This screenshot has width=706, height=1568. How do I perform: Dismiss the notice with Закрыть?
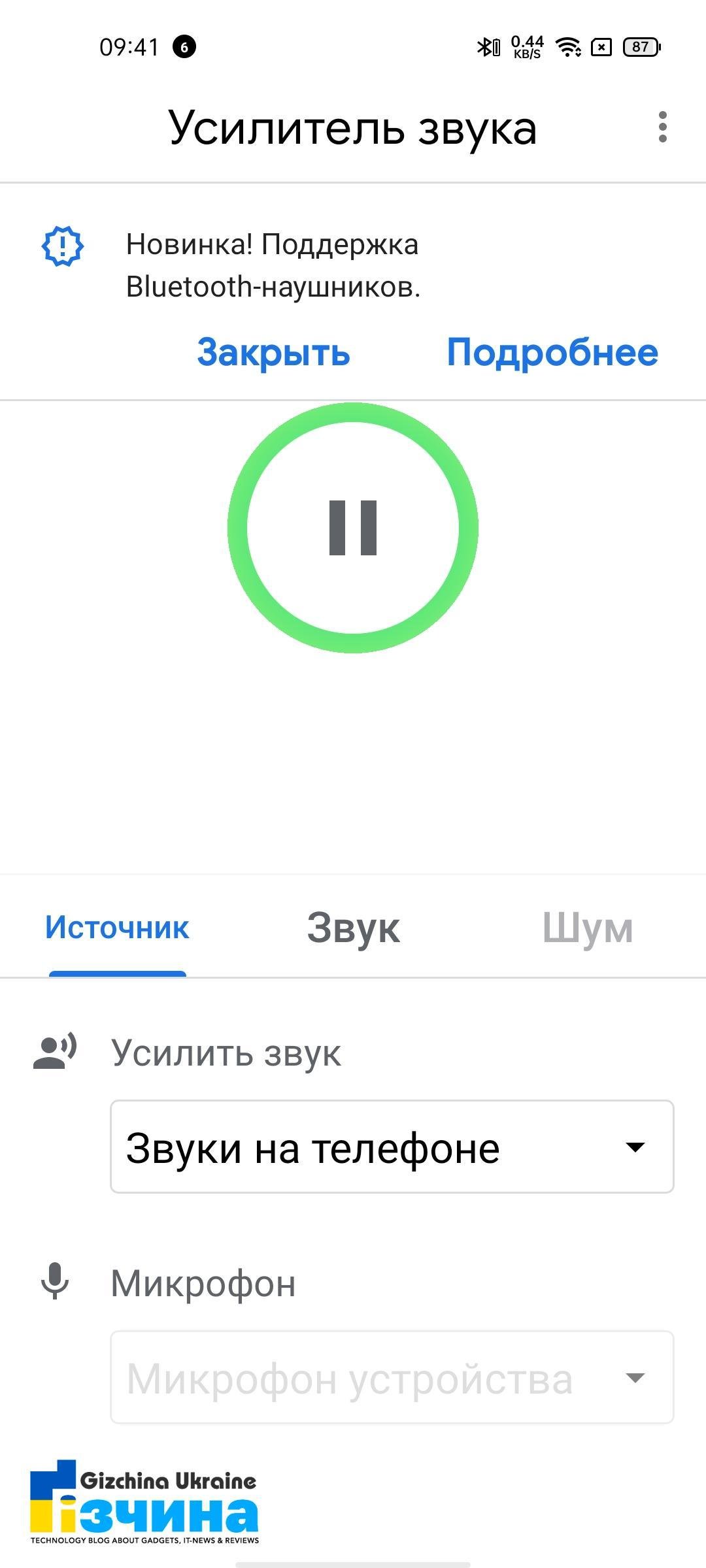(273, 353)
